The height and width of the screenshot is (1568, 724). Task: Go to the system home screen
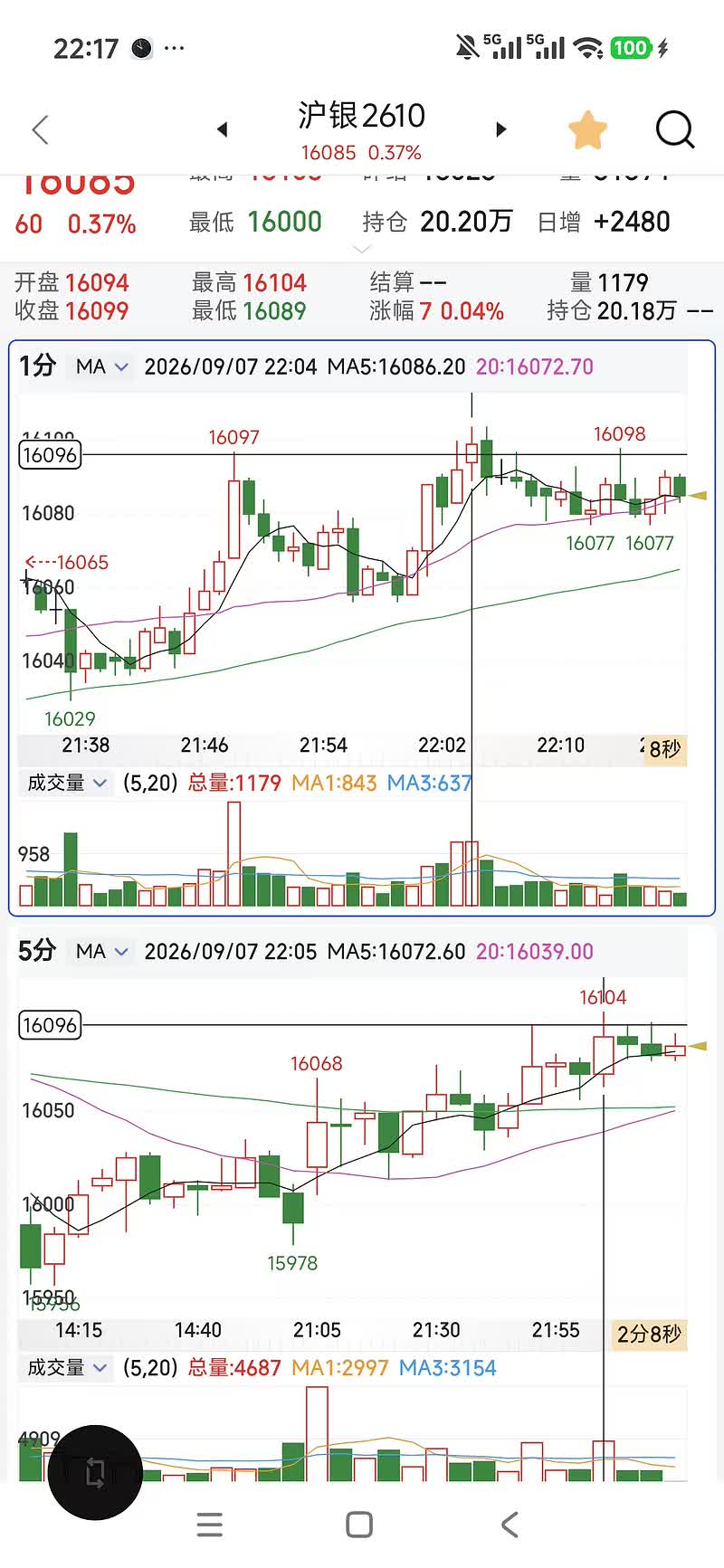click(359, 1525)
